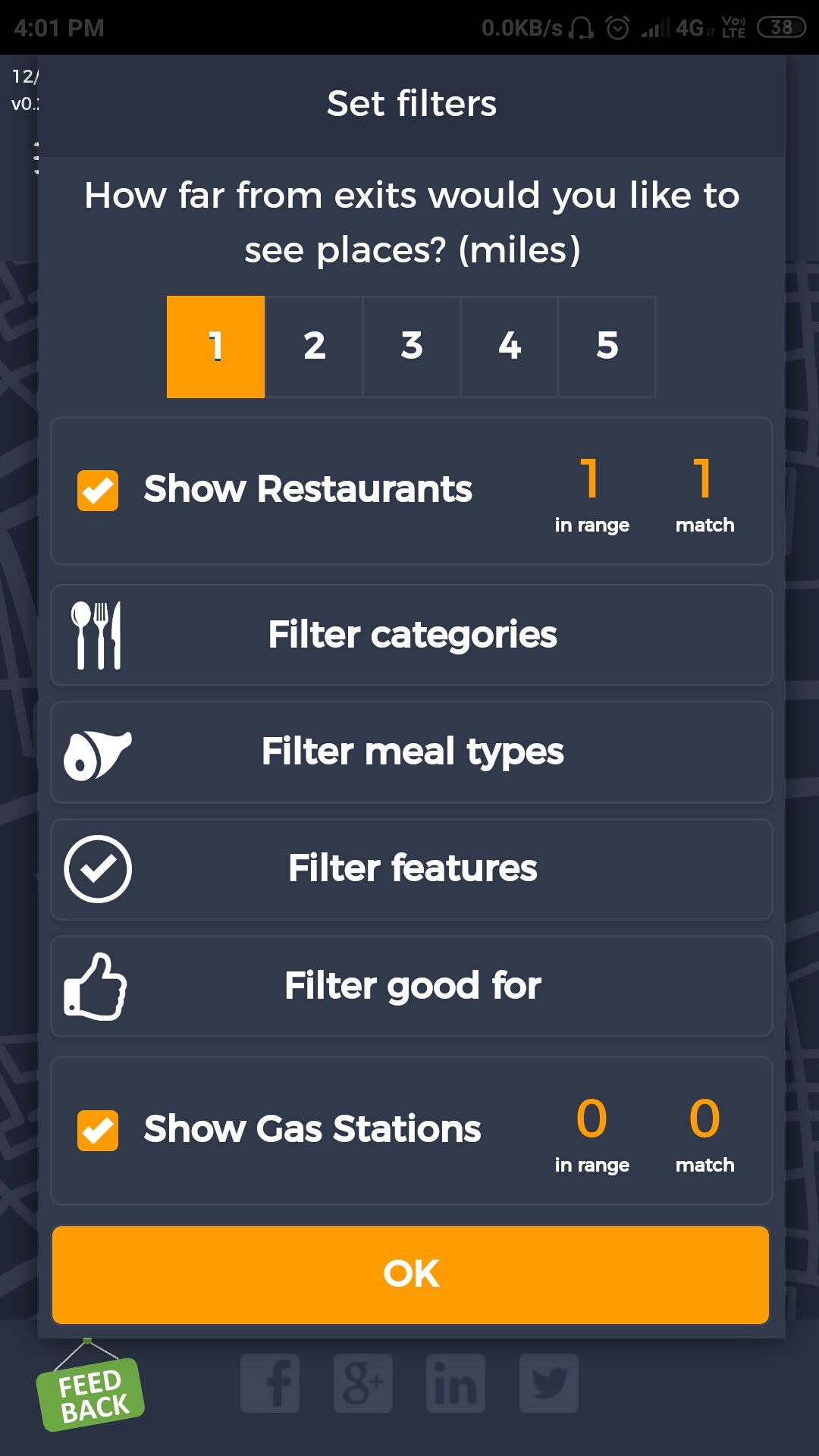Open the Feedback tag
The image size is (819, 1456).
pyautogui.click(x=91, y=1394)
